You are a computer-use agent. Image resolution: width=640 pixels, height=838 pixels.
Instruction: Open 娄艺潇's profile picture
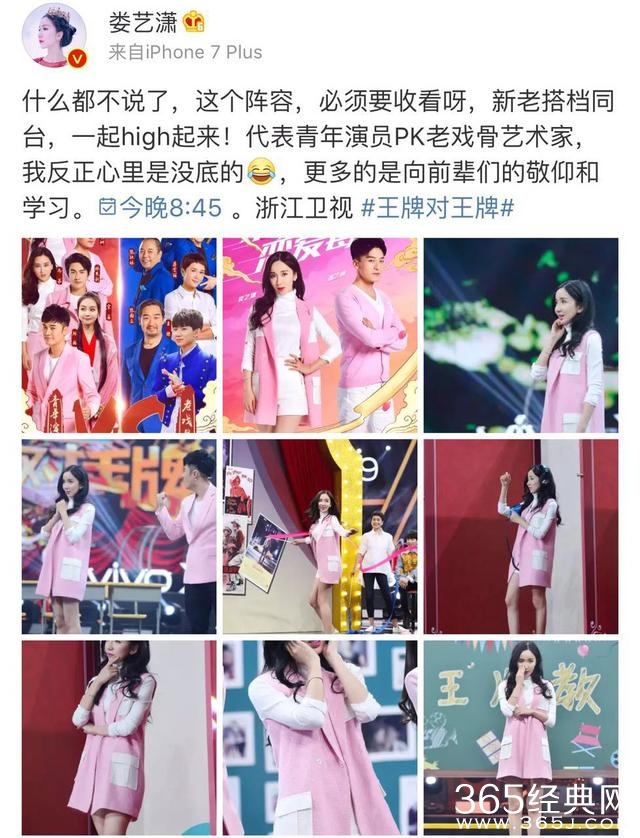click(54, 35)
